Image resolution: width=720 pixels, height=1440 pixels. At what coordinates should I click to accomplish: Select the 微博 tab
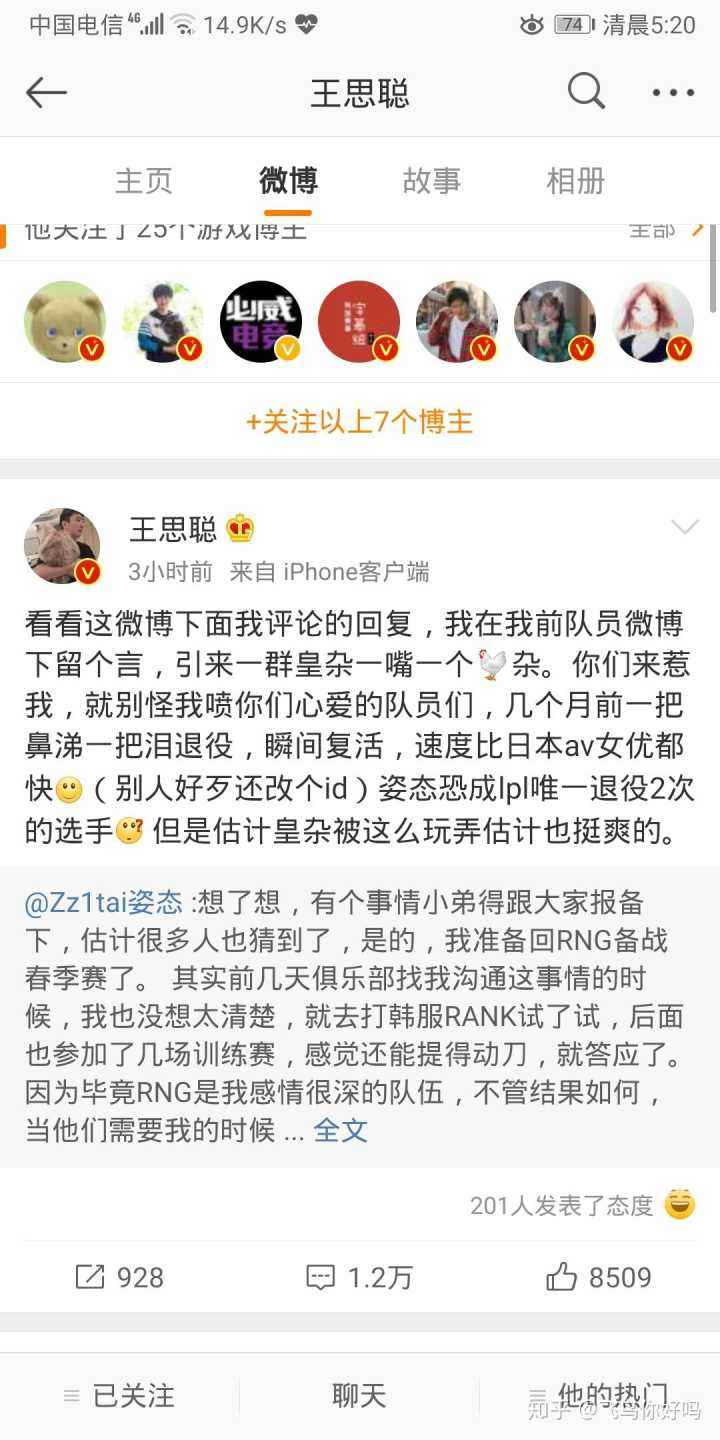click(x=288, y=181)
